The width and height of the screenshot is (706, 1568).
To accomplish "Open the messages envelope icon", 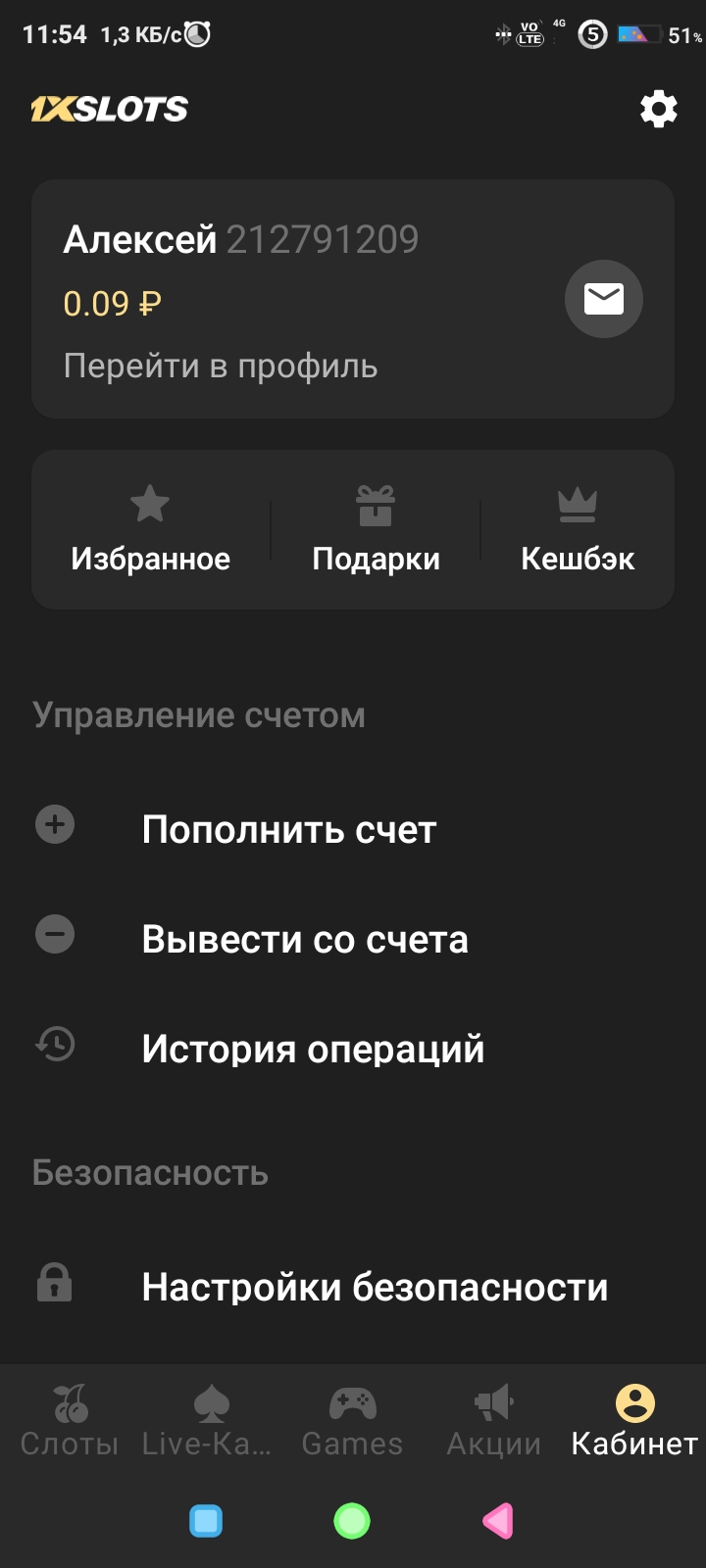I will tap(603, 299).
